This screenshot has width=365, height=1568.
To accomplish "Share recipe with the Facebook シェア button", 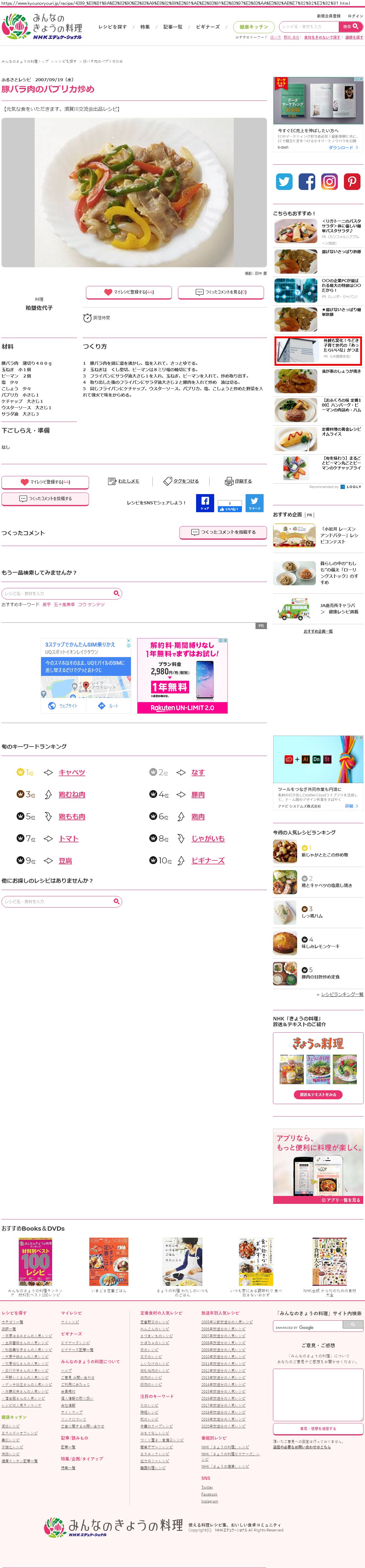I will [205, 503].
